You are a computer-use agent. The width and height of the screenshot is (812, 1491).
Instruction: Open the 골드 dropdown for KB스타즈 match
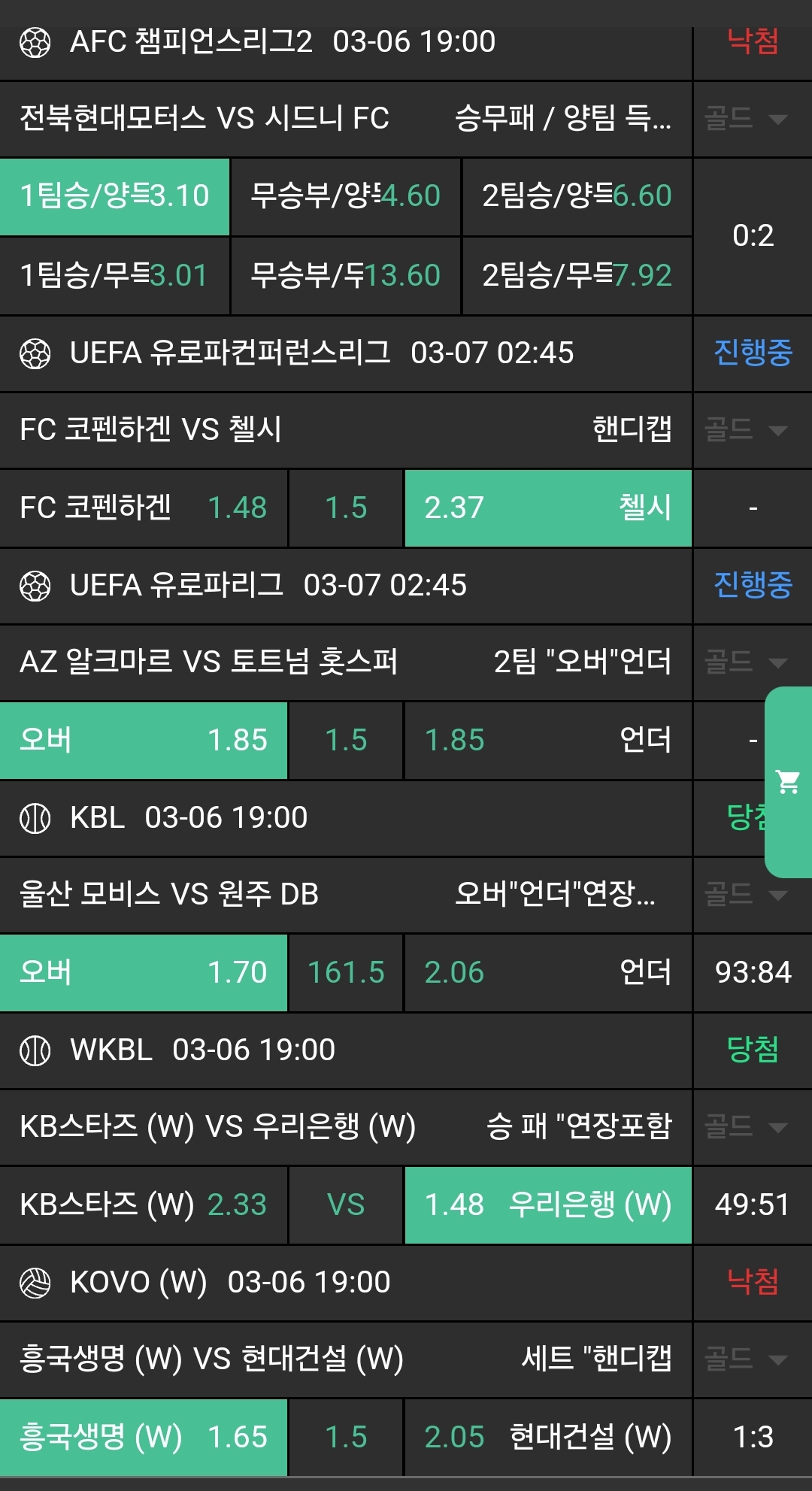(746, 1127)
